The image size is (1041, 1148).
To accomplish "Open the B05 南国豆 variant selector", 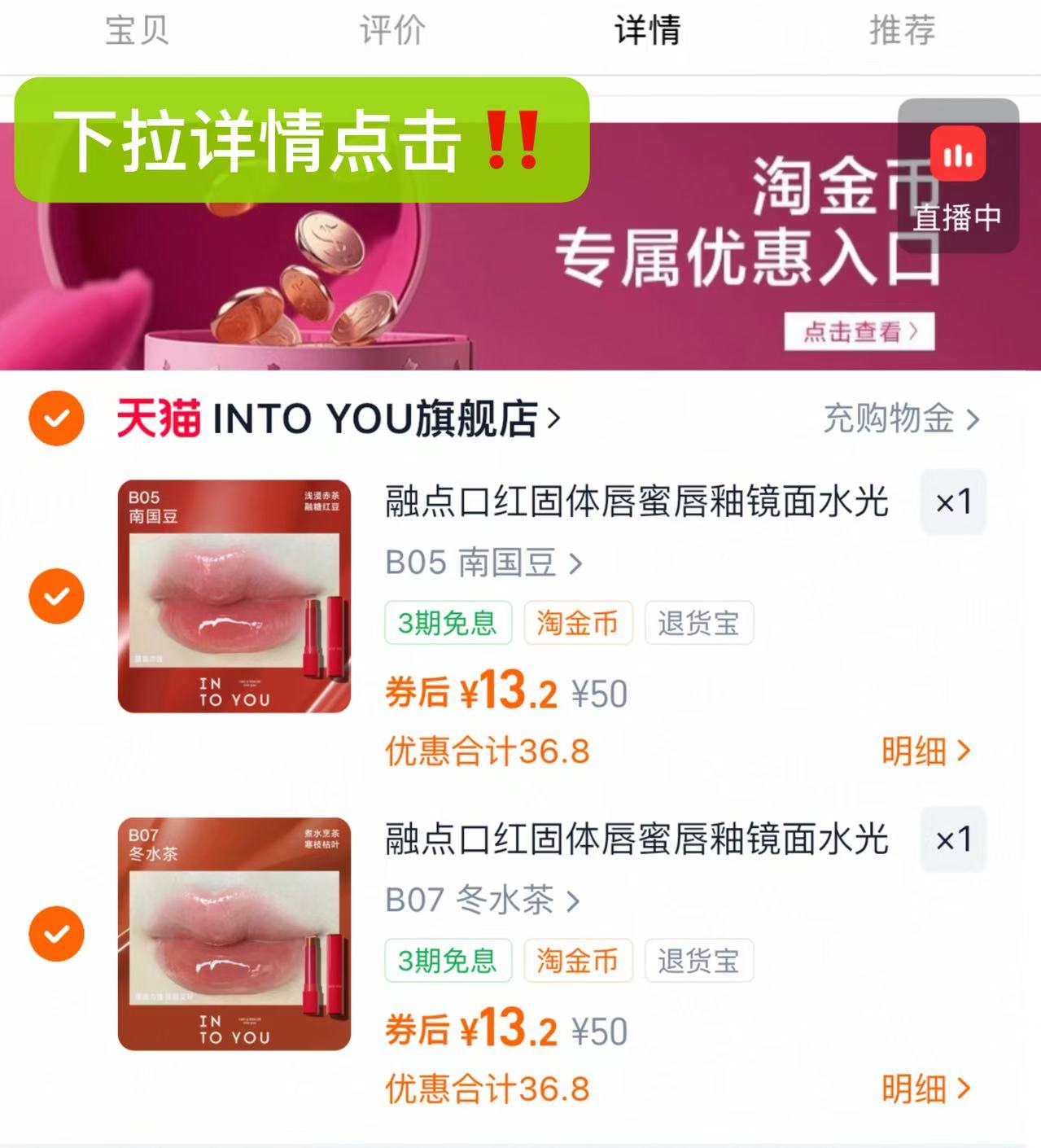I will tap(480, 562).
